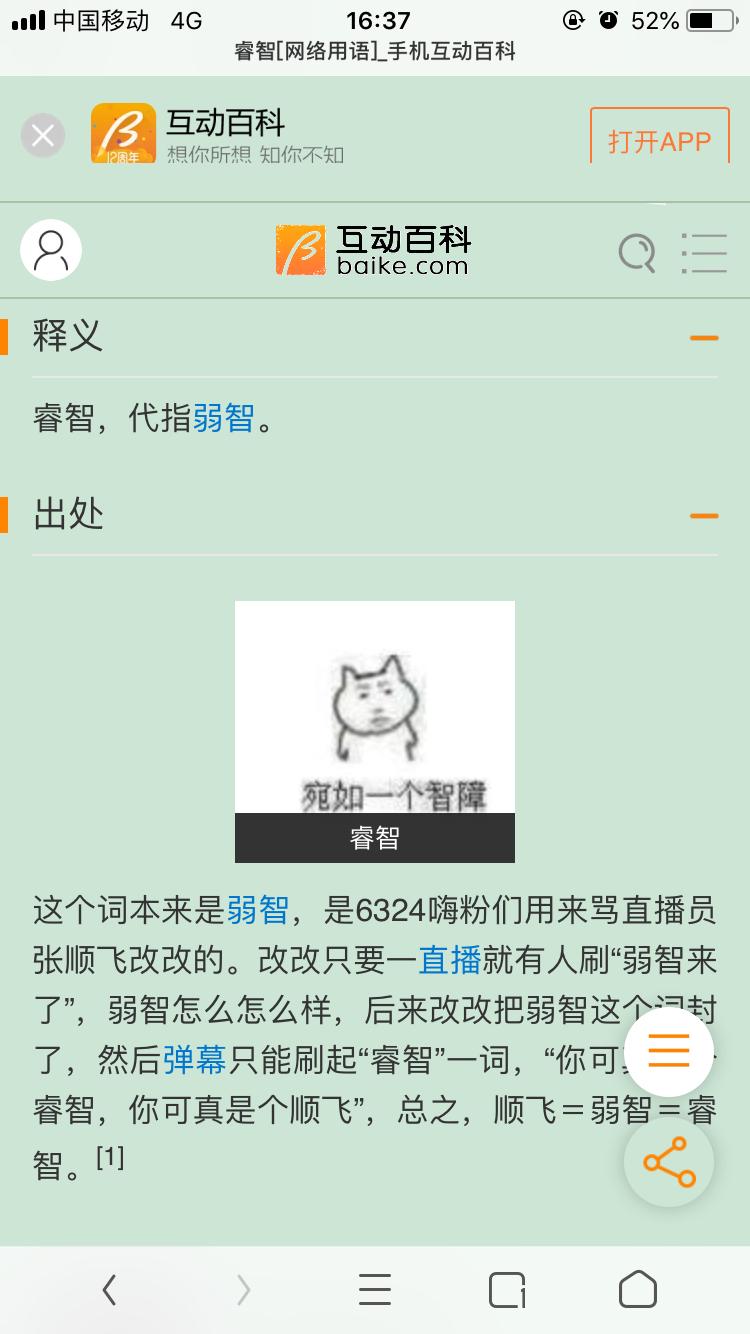Open the user profile icon
This screenshot has width=750, height=1334.
click(51, 250)
